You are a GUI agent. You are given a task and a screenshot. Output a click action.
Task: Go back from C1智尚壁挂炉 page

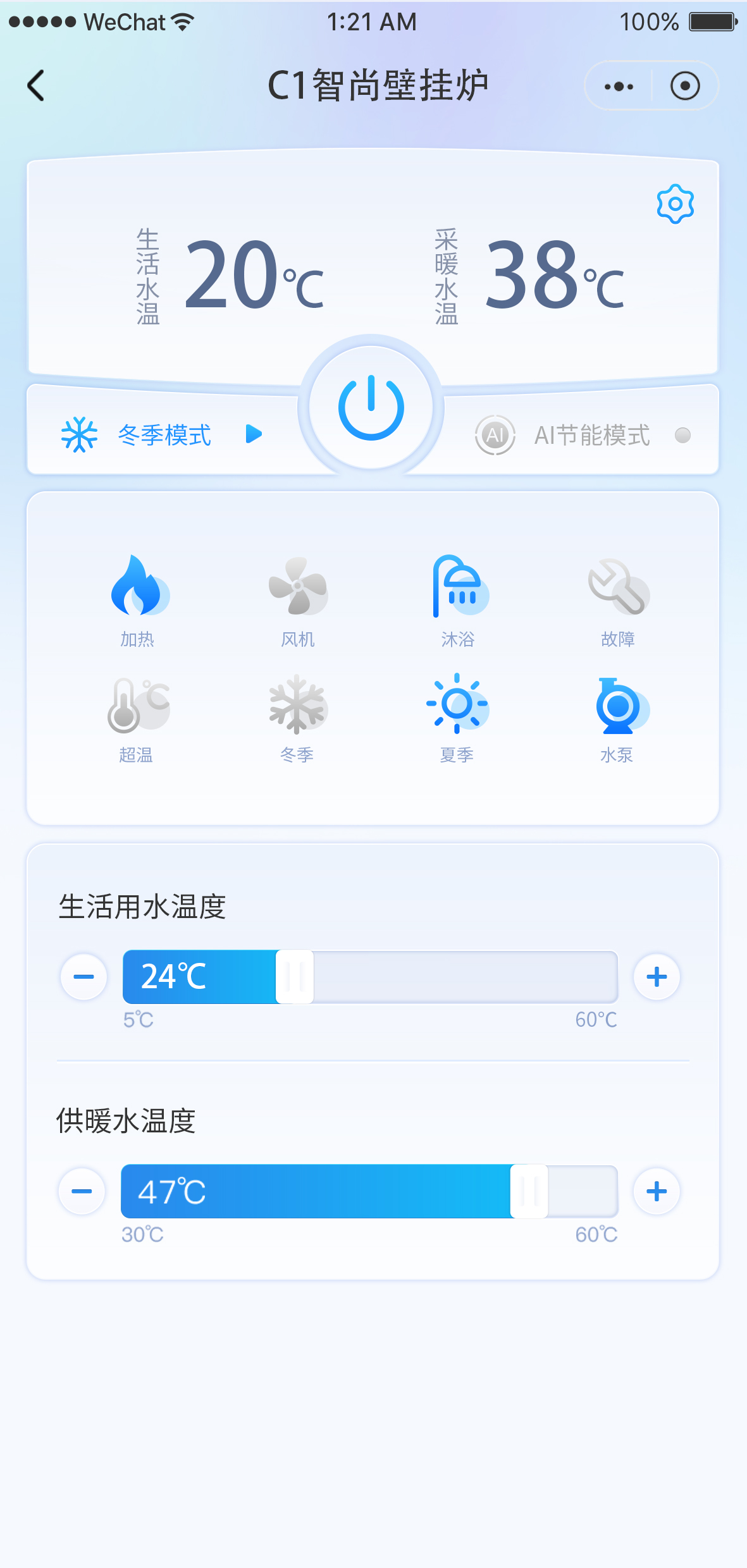click(36, 85)
